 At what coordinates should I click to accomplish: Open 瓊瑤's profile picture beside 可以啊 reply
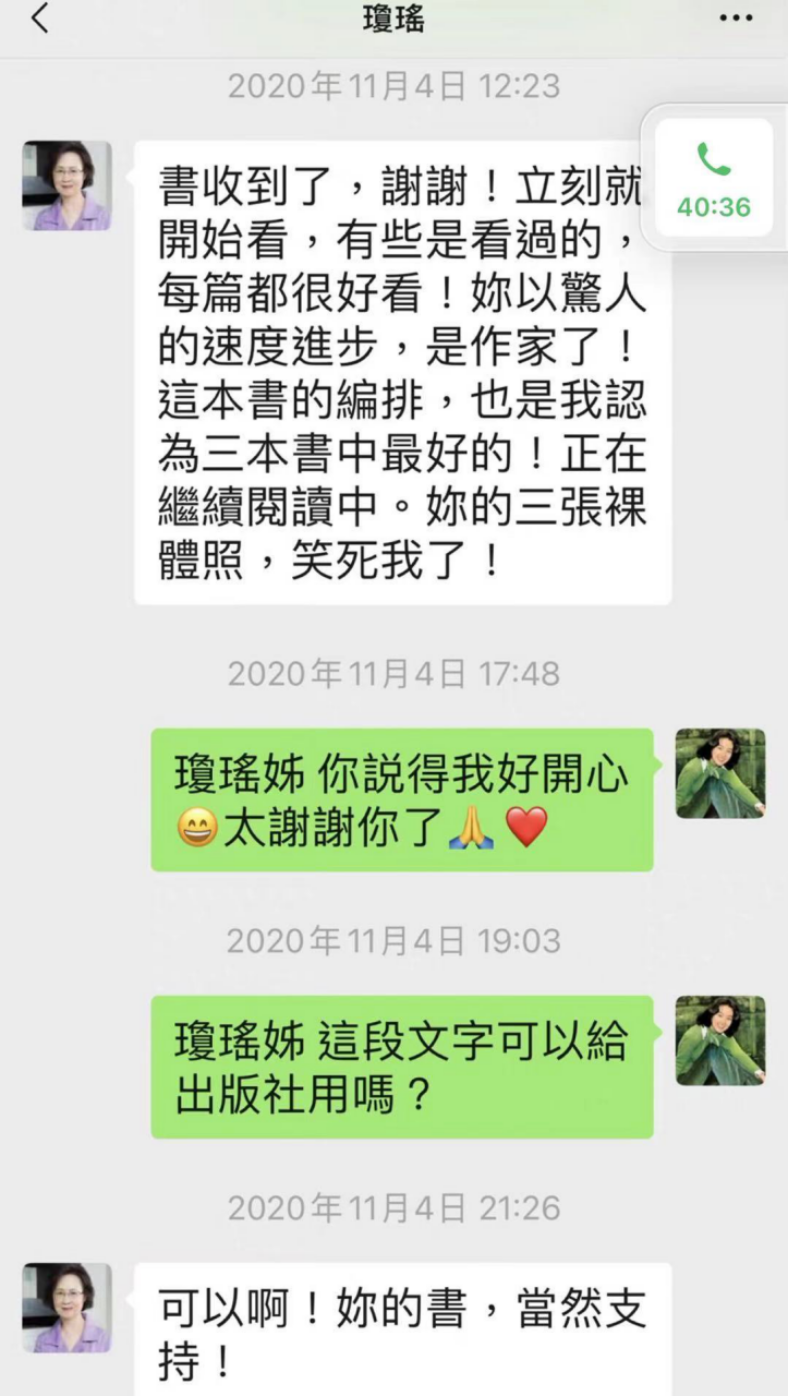coord(67,1308)
